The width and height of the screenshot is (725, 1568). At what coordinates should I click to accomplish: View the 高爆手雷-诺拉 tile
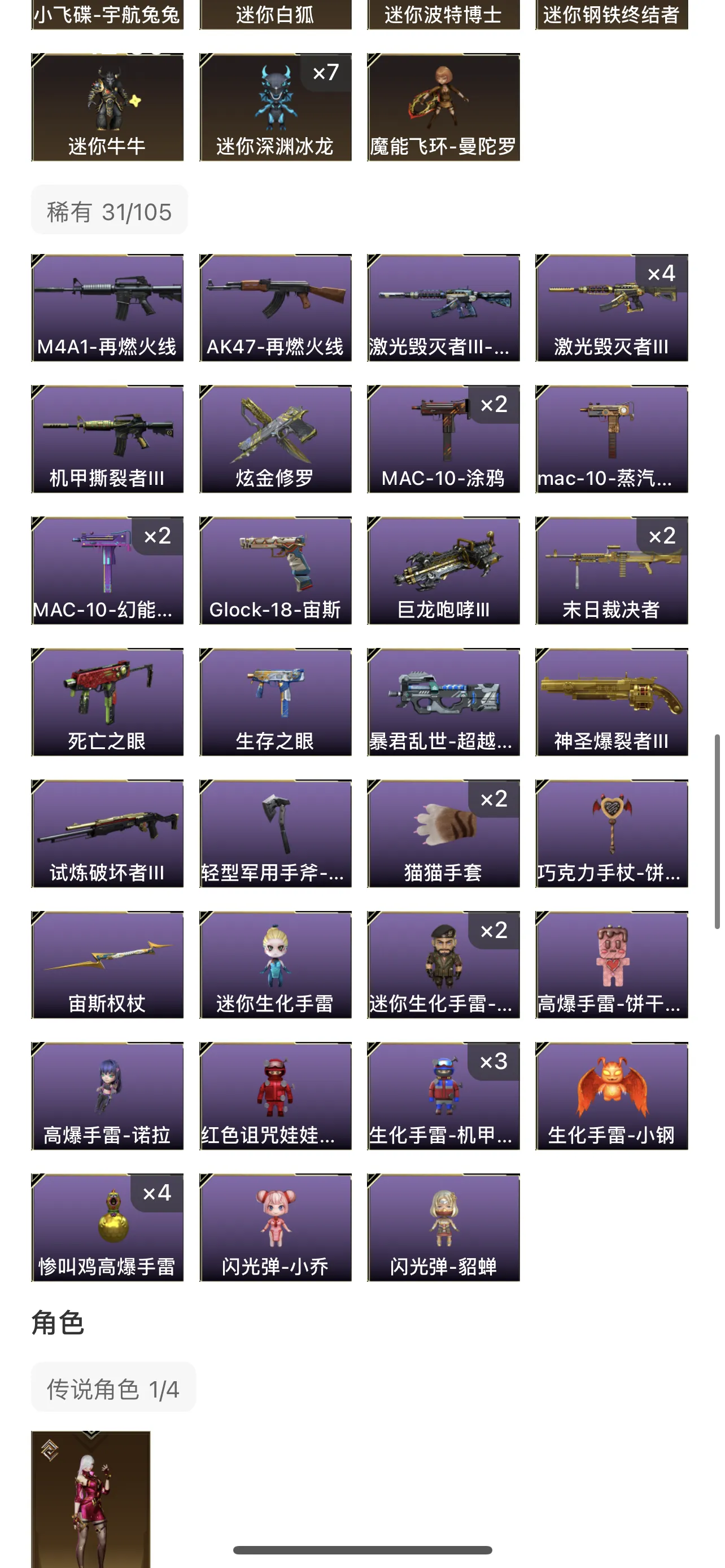pos(107,1096)
